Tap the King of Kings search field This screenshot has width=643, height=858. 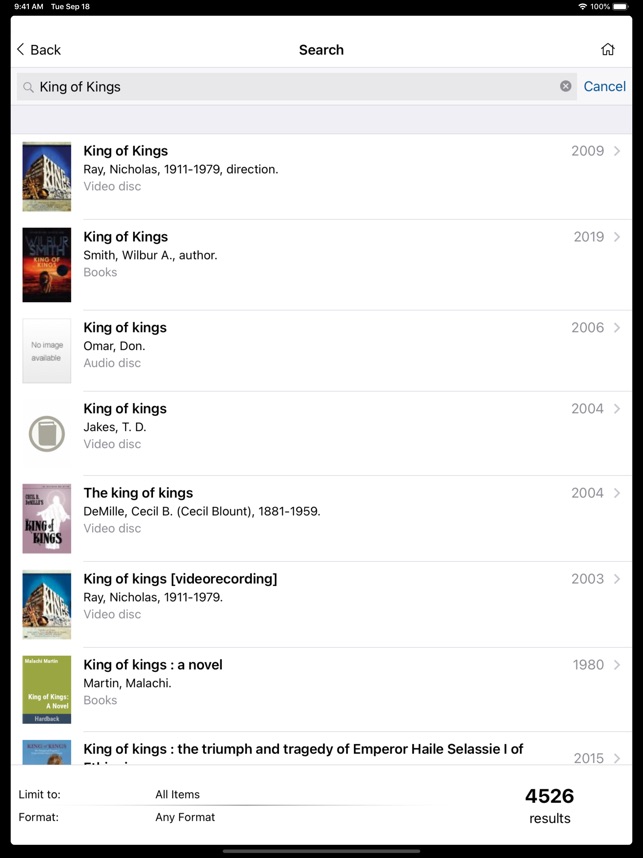coord(290,87)
